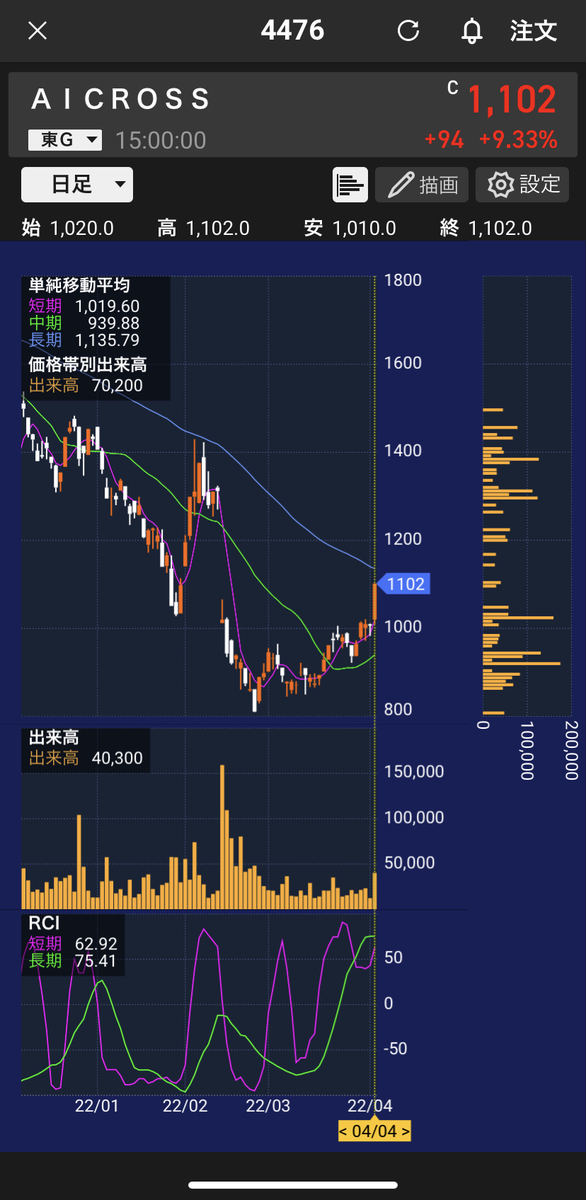Viewport: 586px width, 1200px height.
Task: Open the alert bell
Action: coord(472,30)
